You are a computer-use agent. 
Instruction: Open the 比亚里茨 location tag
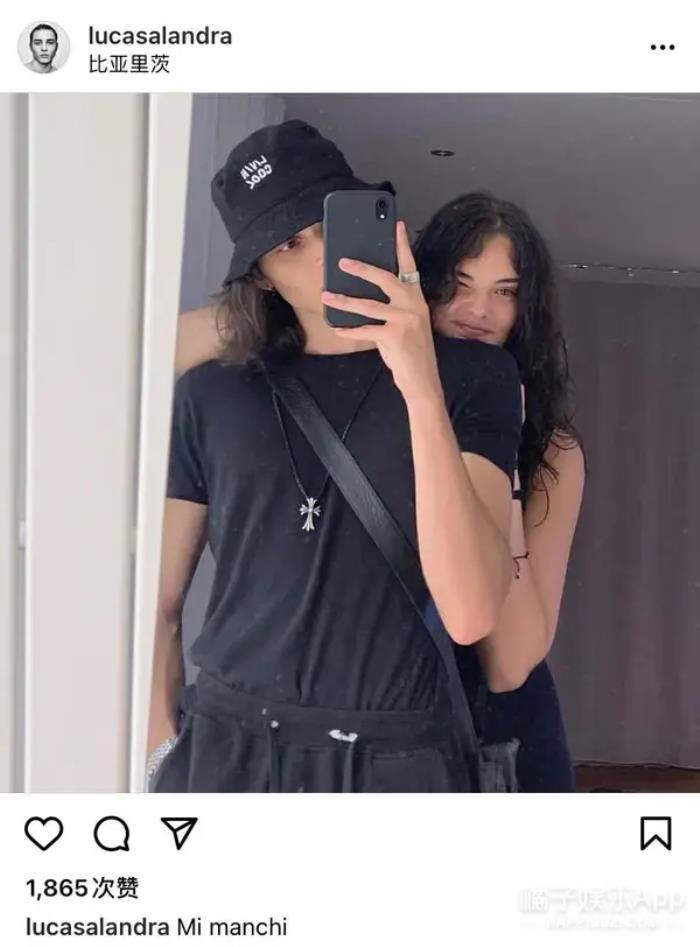[x=129, y=64]
